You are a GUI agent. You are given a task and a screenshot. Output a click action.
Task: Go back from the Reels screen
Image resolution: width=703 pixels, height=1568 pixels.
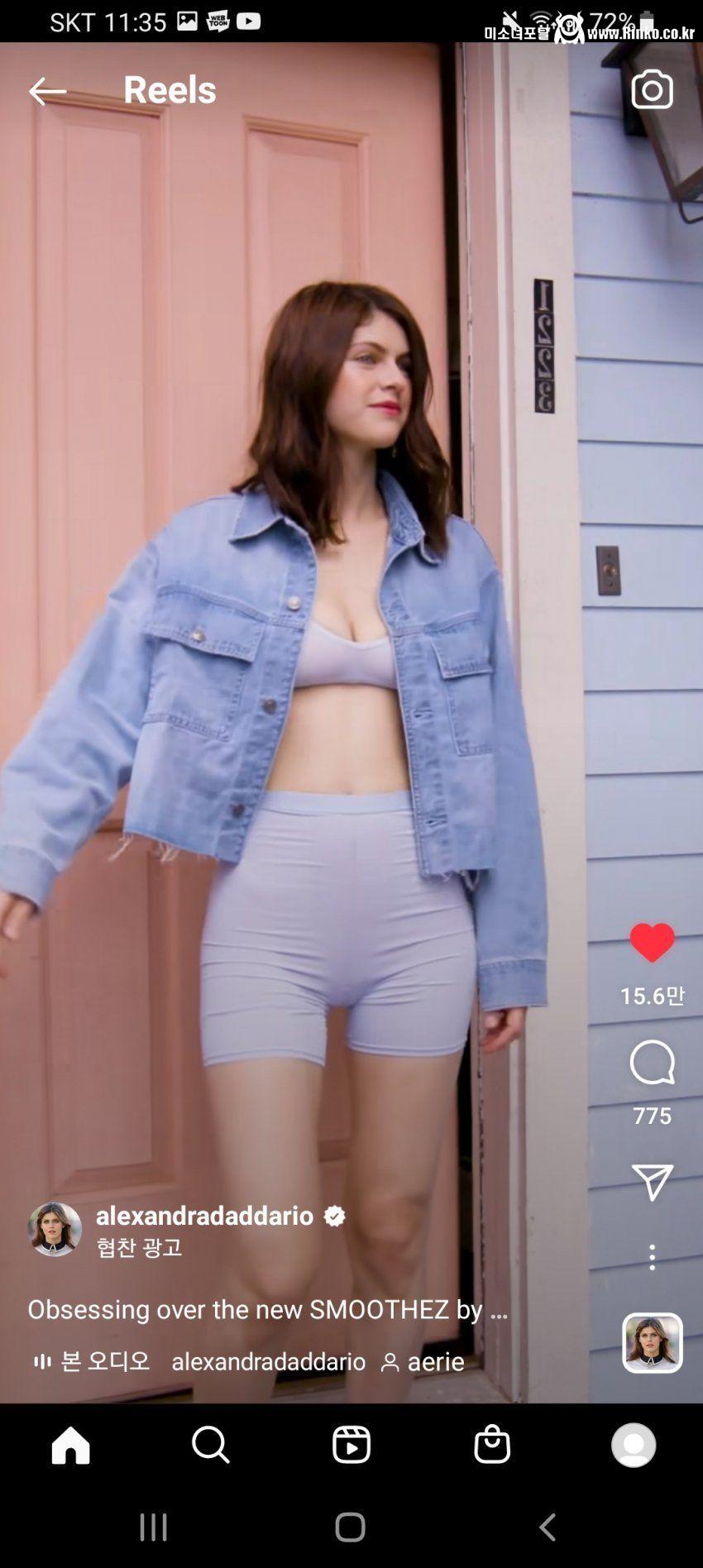47,91
